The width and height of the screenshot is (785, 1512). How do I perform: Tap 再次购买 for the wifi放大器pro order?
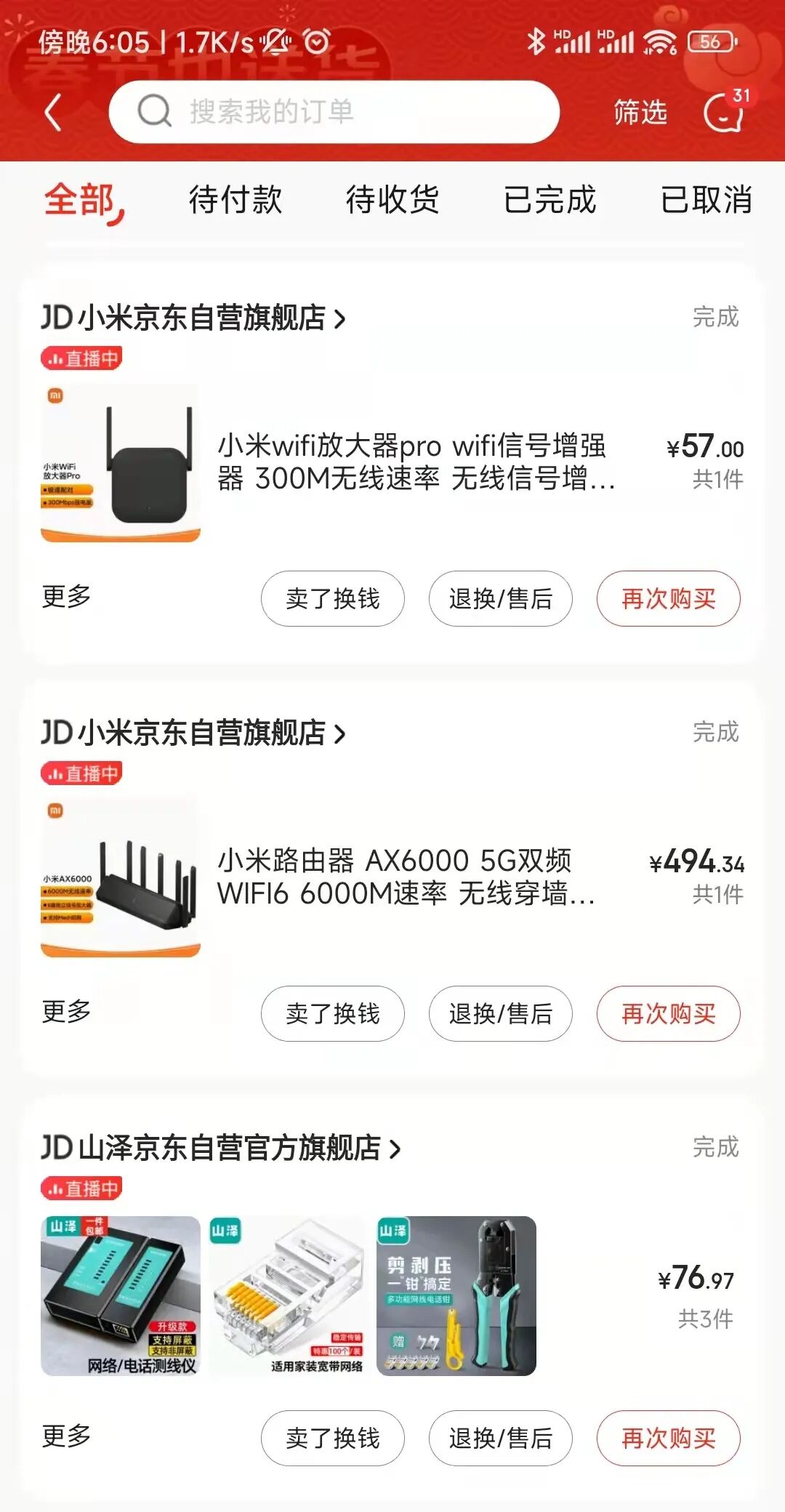668,599
